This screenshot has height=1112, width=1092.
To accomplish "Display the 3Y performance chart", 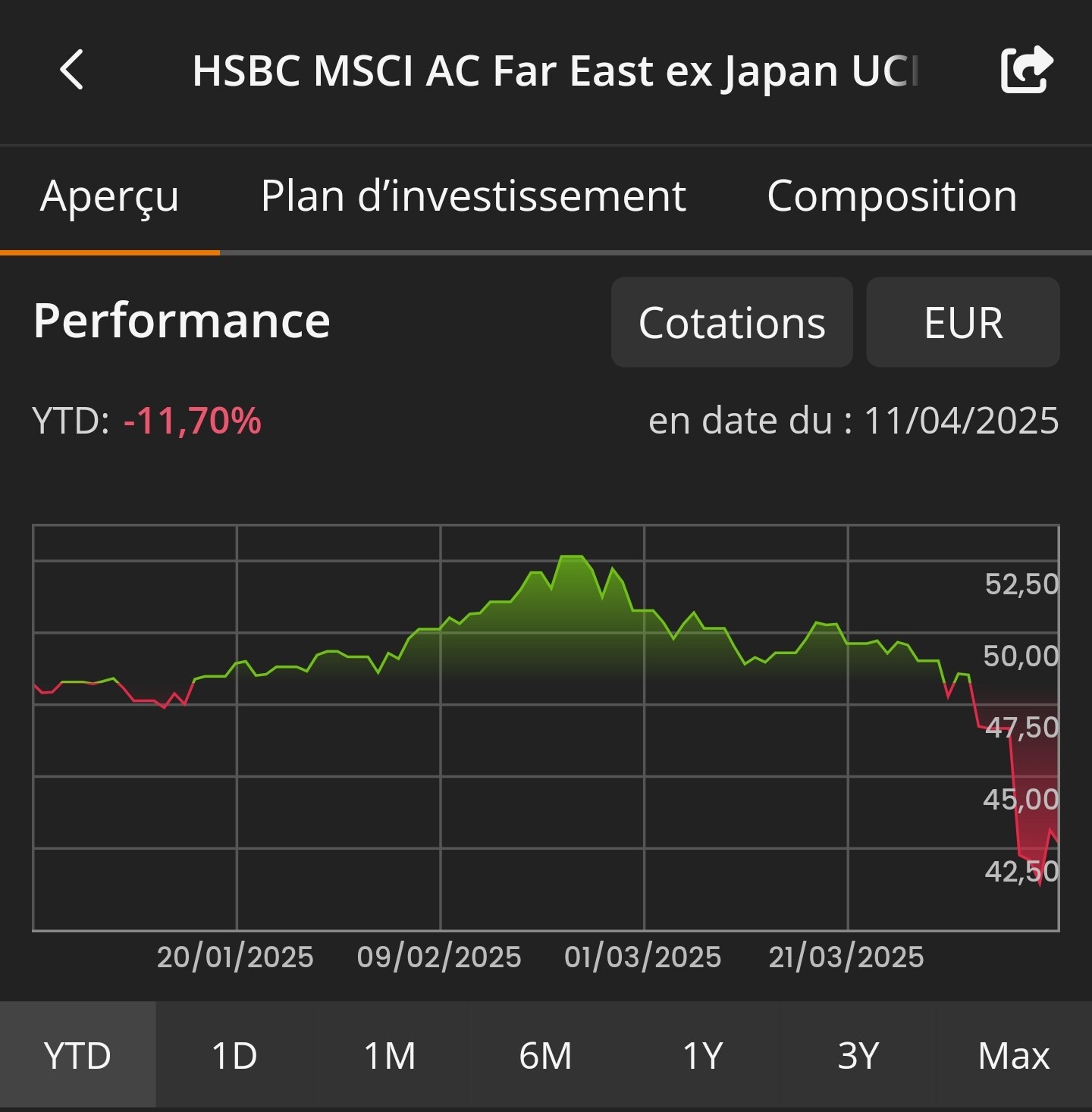I will (858, 1054).
